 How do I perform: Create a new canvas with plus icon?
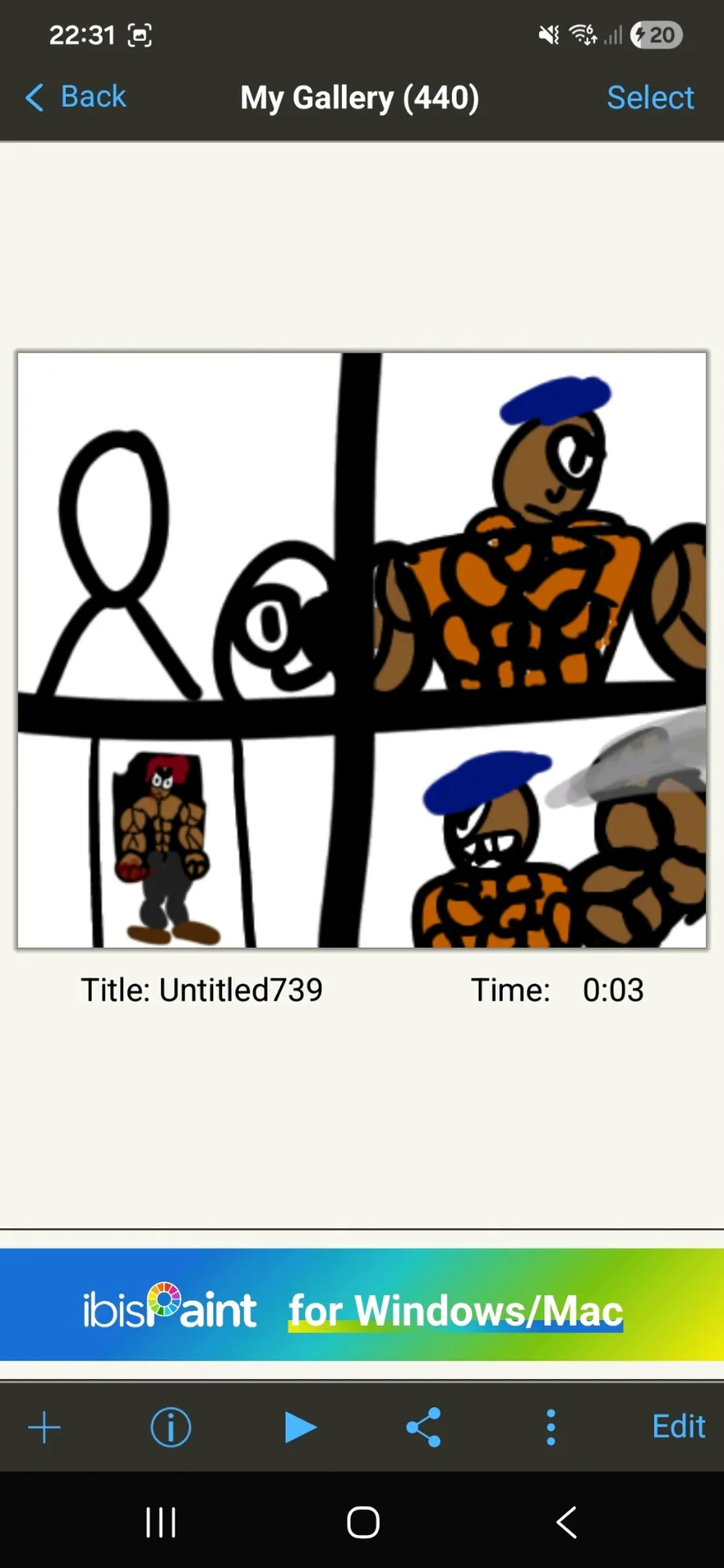tap(44, 1428)
